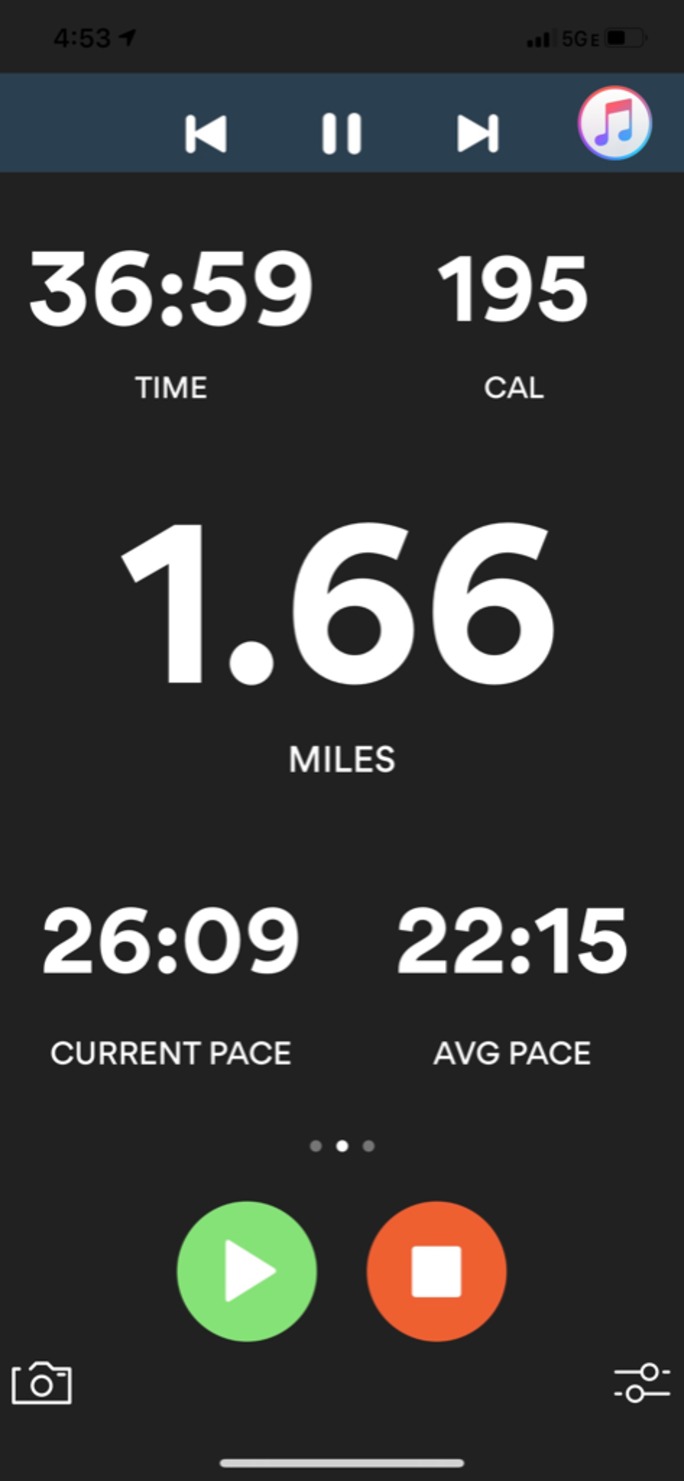The image size is (684, 1481).
Task: Skip to the previous music track
Action: [x=206, y=134]
